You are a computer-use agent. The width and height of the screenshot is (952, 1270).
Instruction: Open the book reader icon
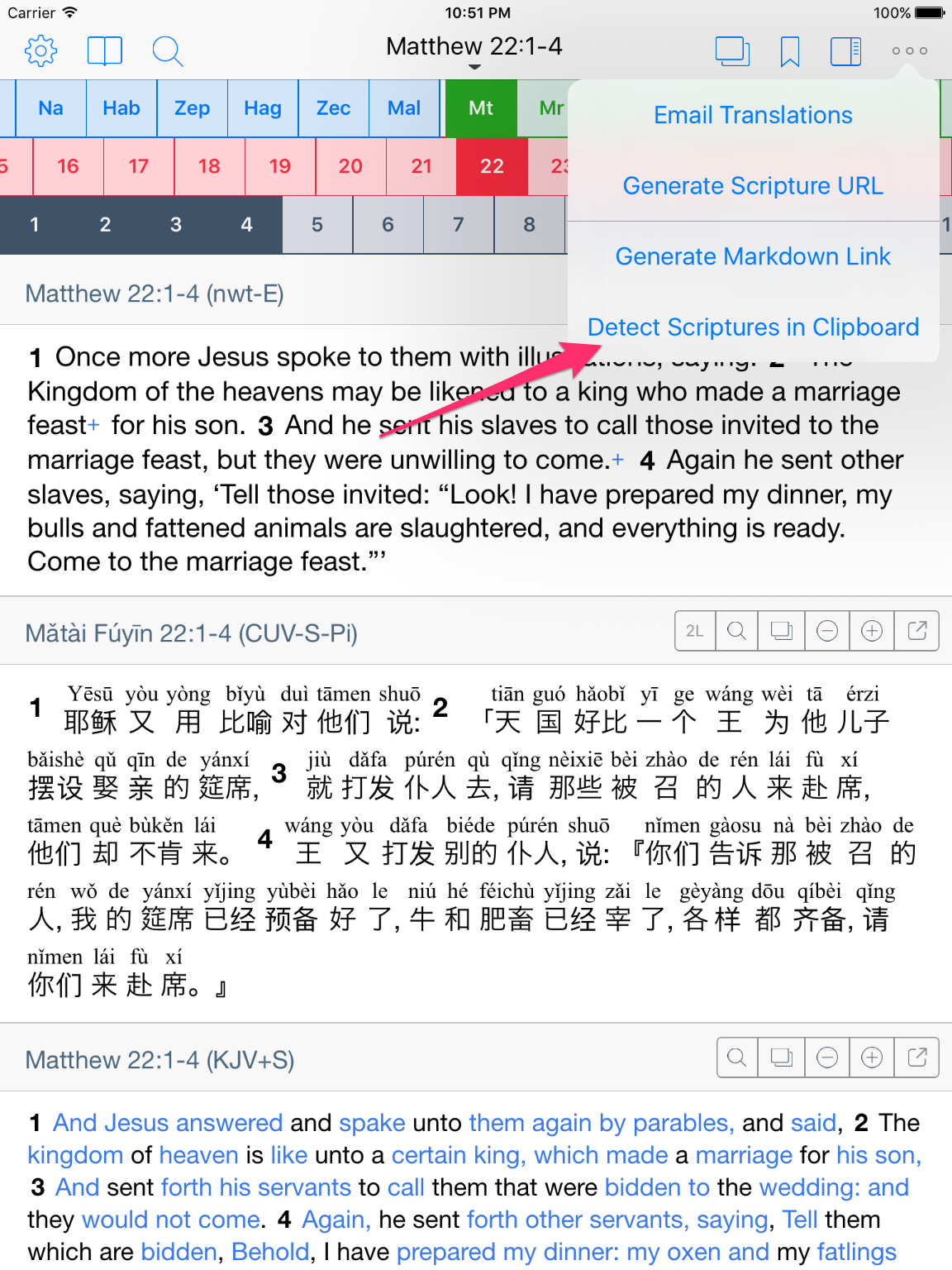[x=105, y=51]
